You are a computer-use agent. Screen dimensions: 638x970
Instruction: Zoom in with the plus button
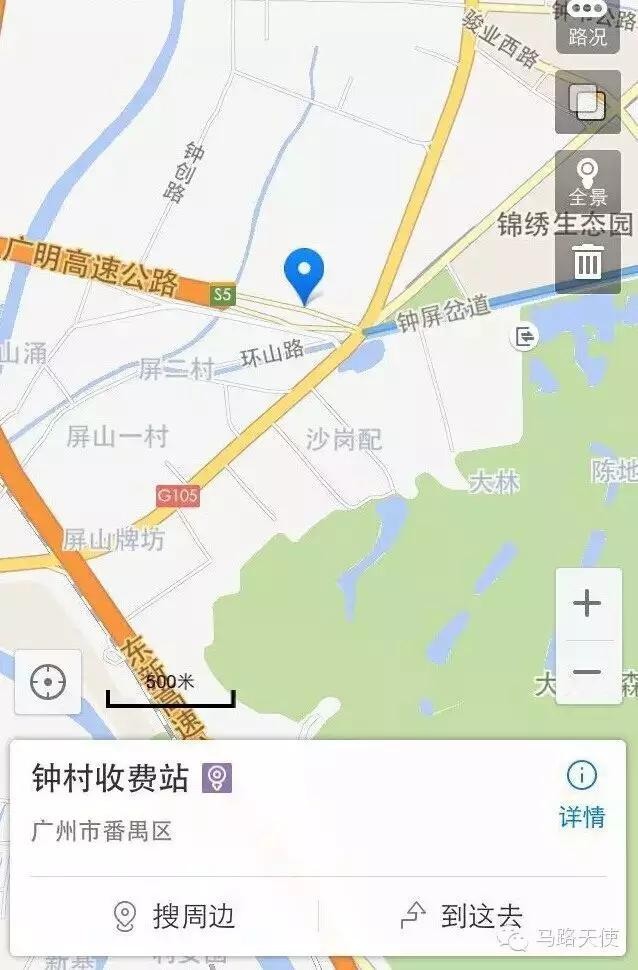click(x=587, y=603)
